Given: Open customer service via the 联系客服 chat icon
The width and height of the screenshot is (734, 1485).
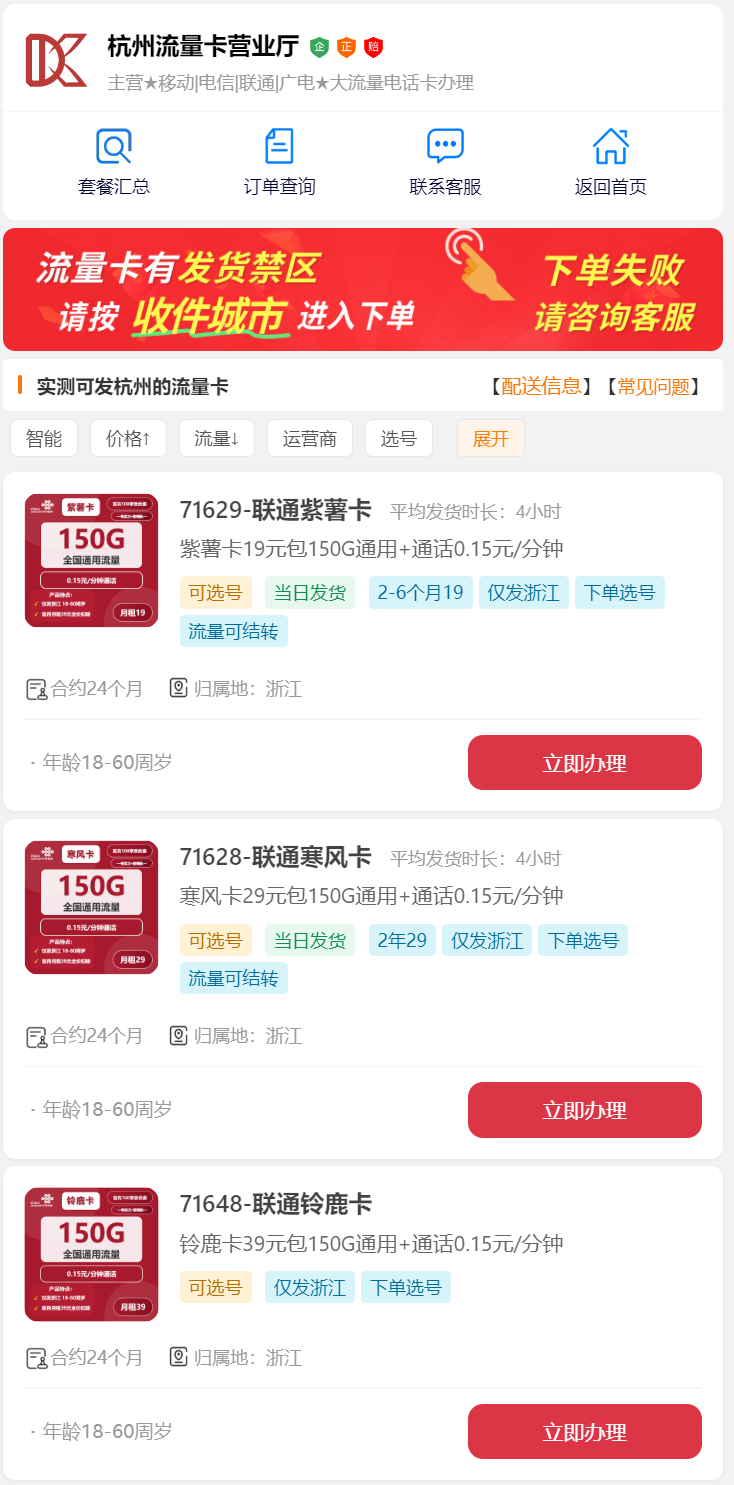Looking at the screenshot, I should tap(443, 146).
